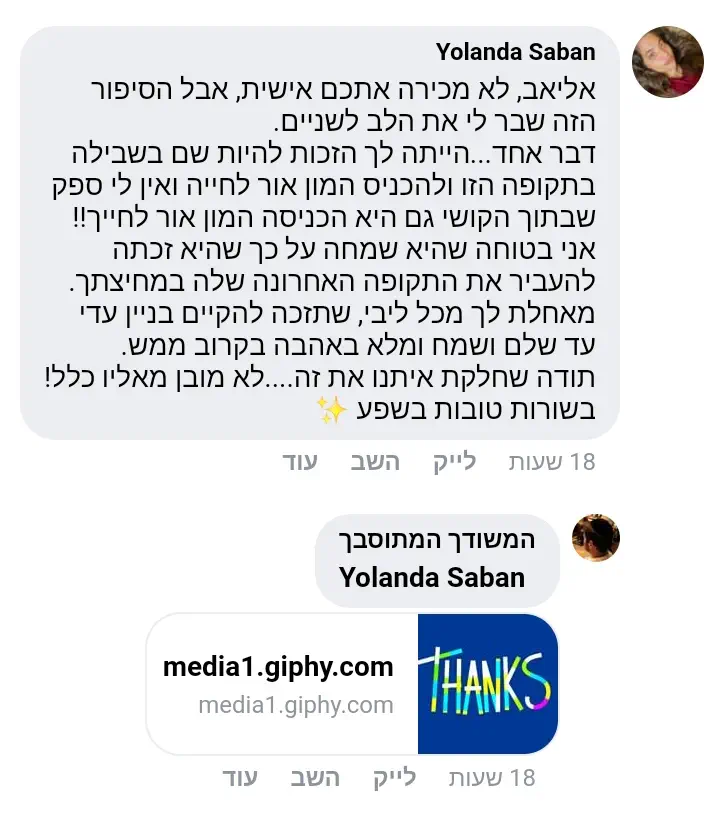Reply to the giphy THANKS reply
Viewport: 720px width, 819px height.
[x=315, y=778]
